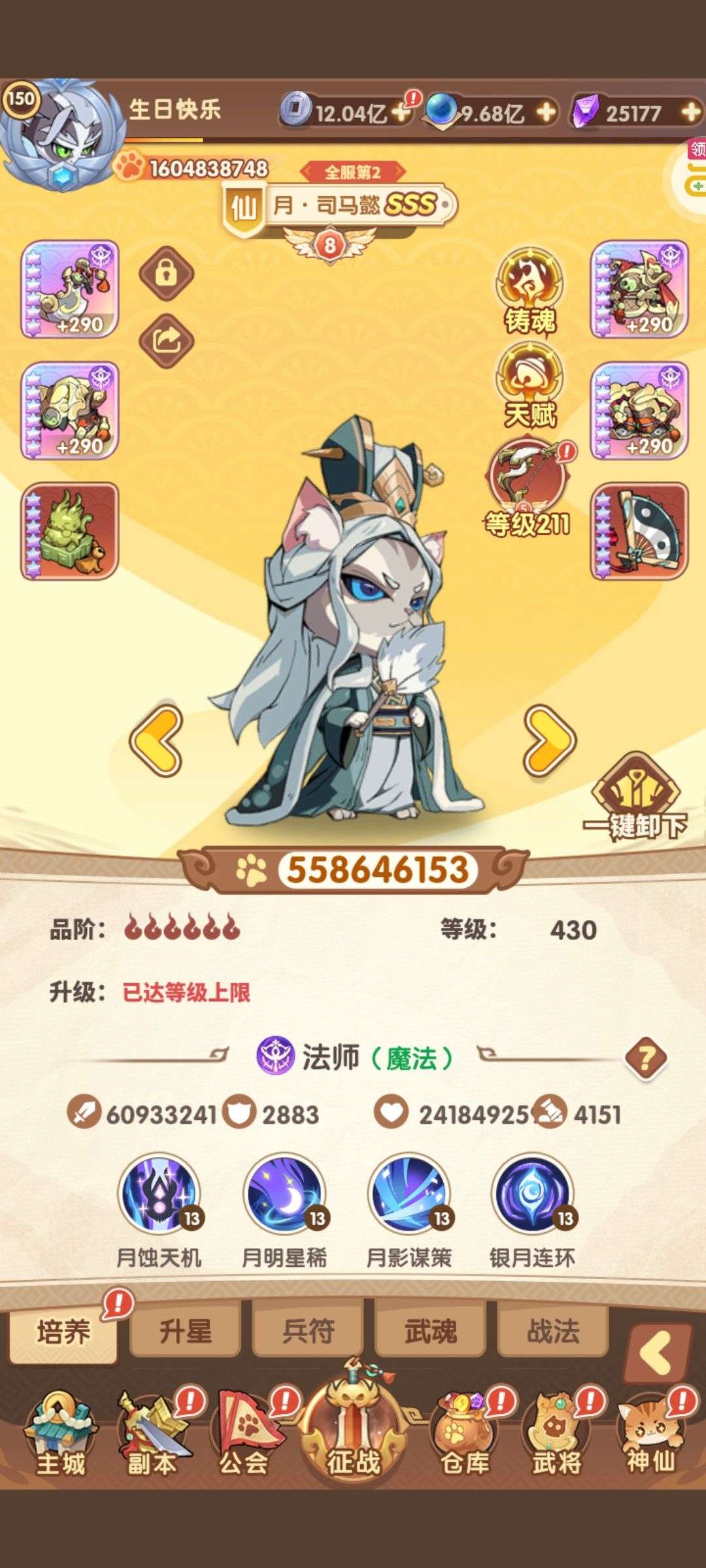The height and width of the screenshot is (1568, 706).
Task: Open the yin-yang fan equipment slot
Action: coord(639,531)
